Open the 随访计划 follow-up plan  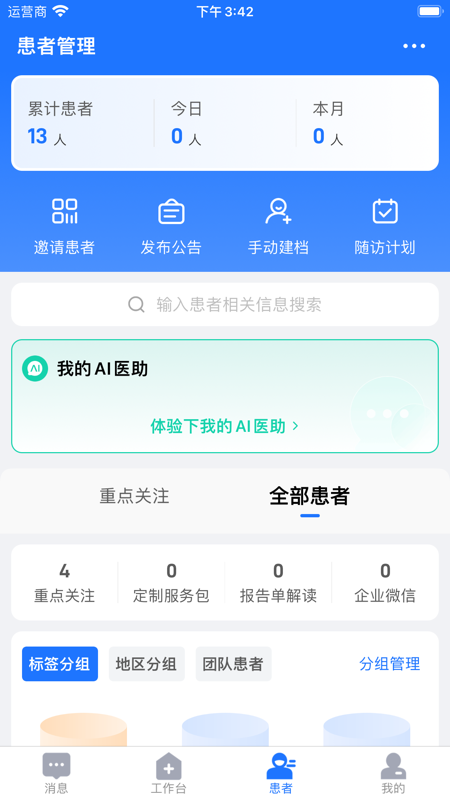tap(385, 227)
